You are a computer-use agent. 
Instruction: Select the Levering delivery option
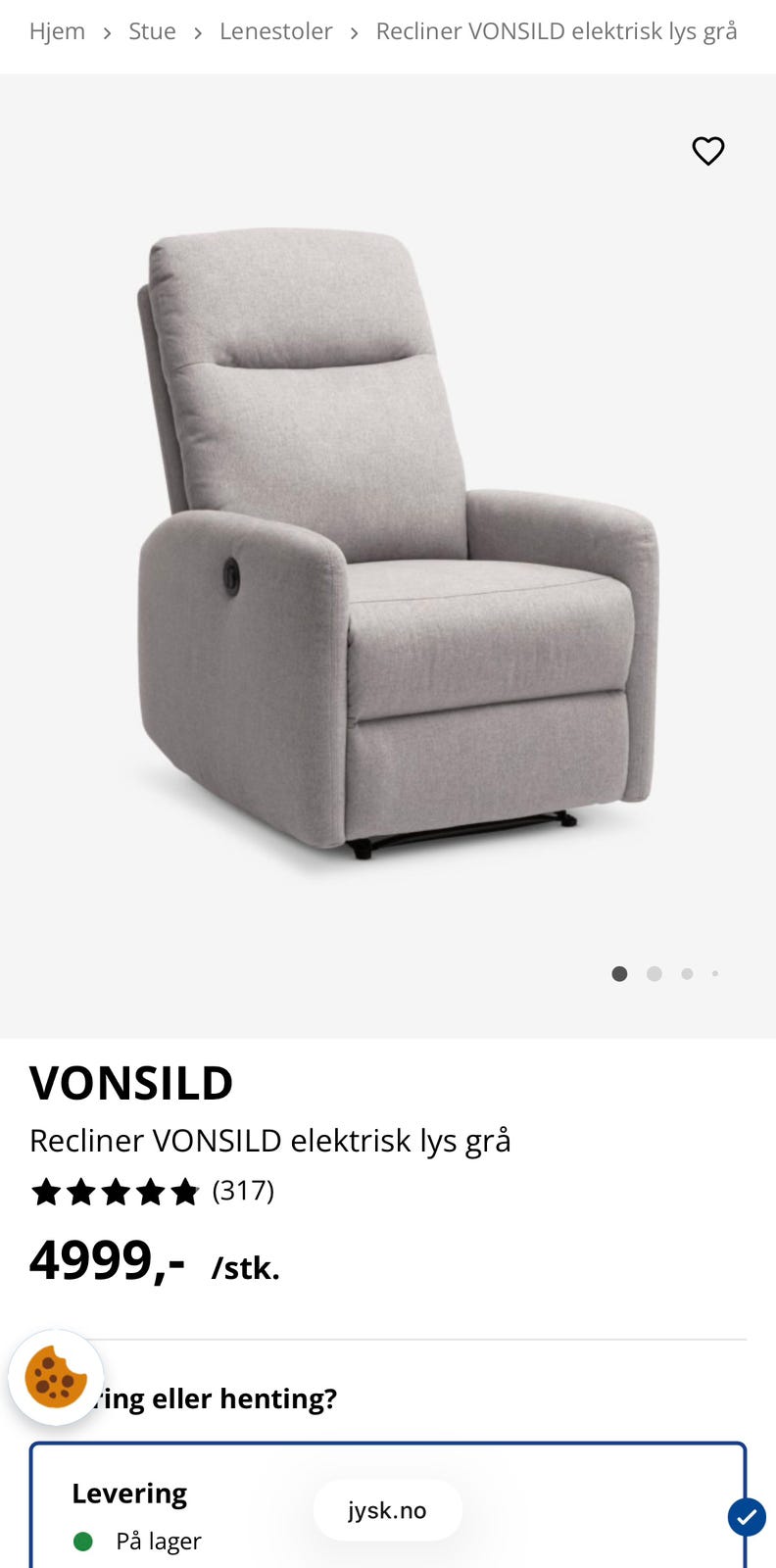click(128, 1493)
